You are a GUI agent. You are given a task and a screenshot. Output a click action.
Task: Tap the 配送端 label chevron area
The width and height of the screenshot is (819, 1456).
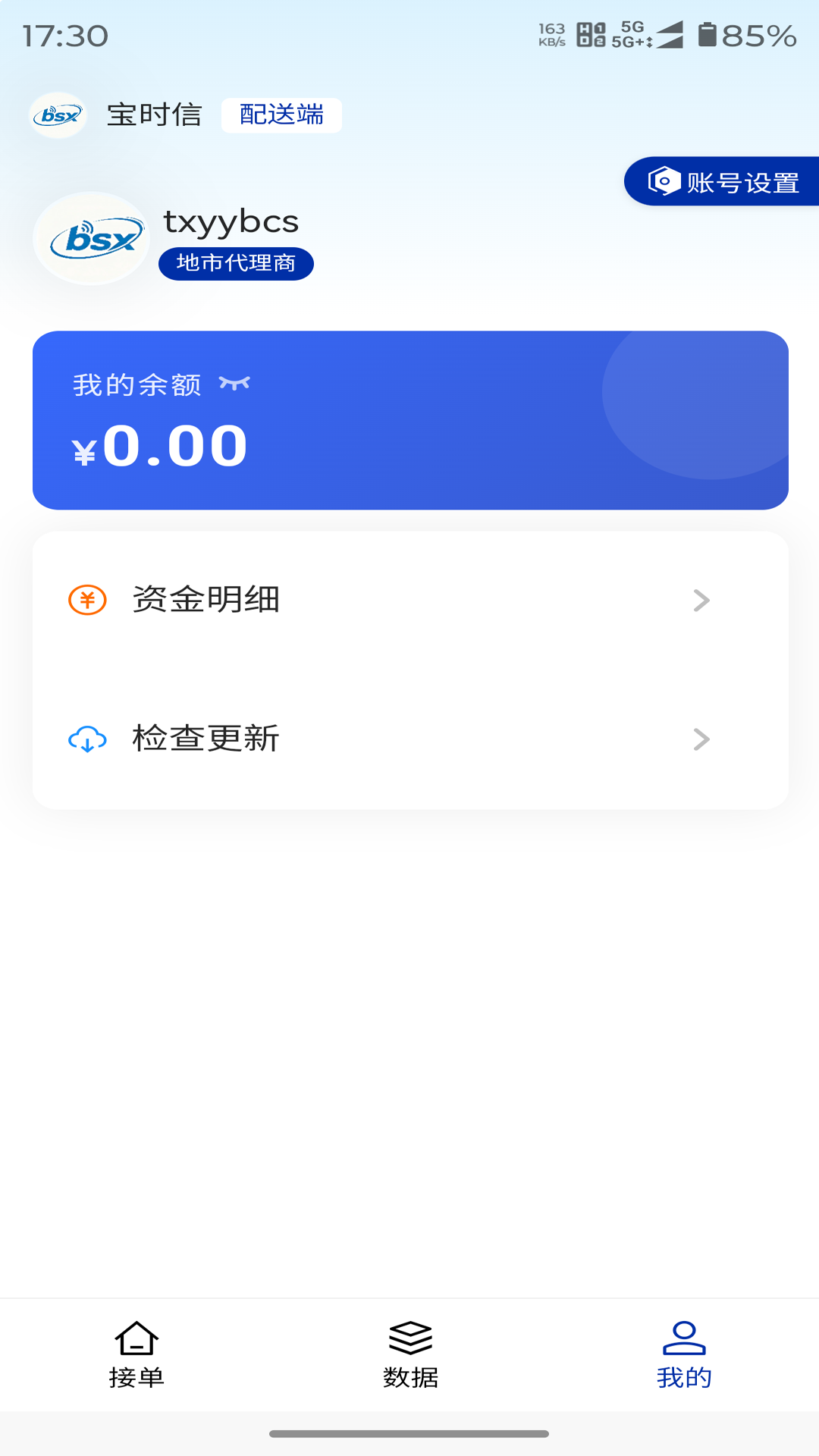[281, 115]
